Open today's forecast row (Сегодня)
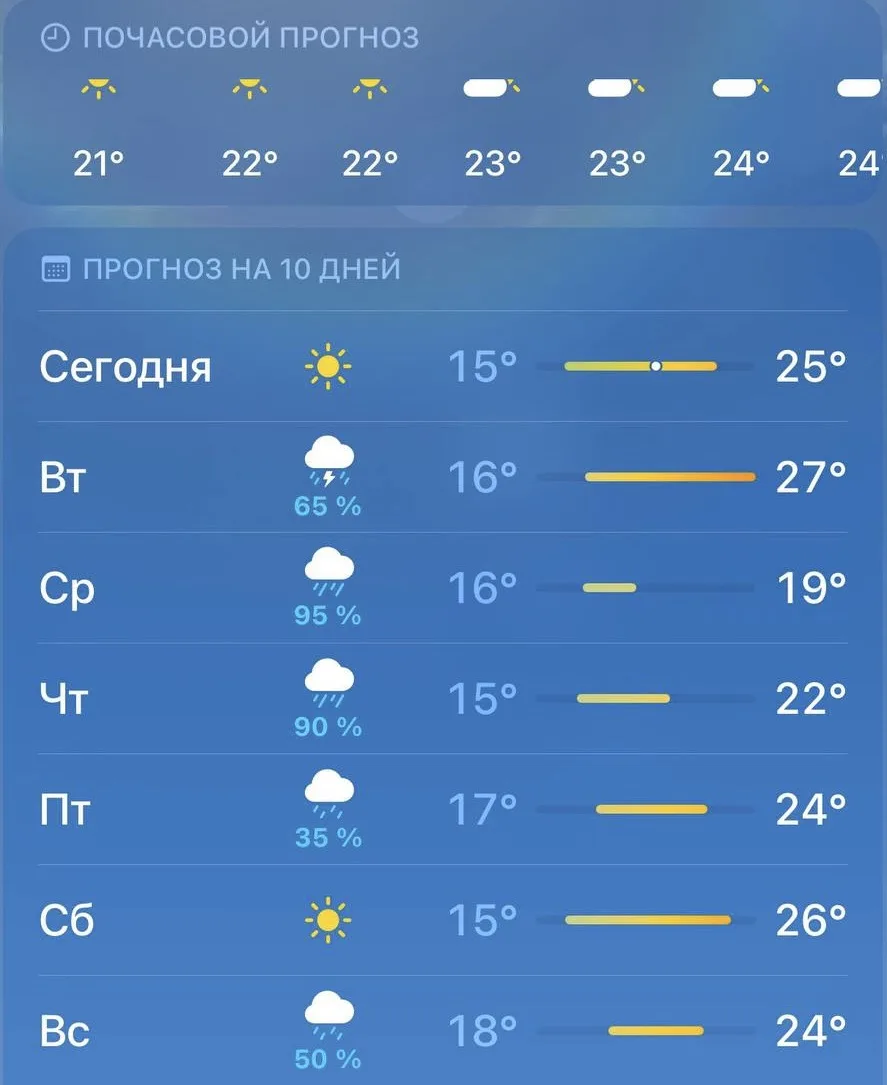Image resolution: width=887 pixels, height=1085 pixels. [443, 366]
